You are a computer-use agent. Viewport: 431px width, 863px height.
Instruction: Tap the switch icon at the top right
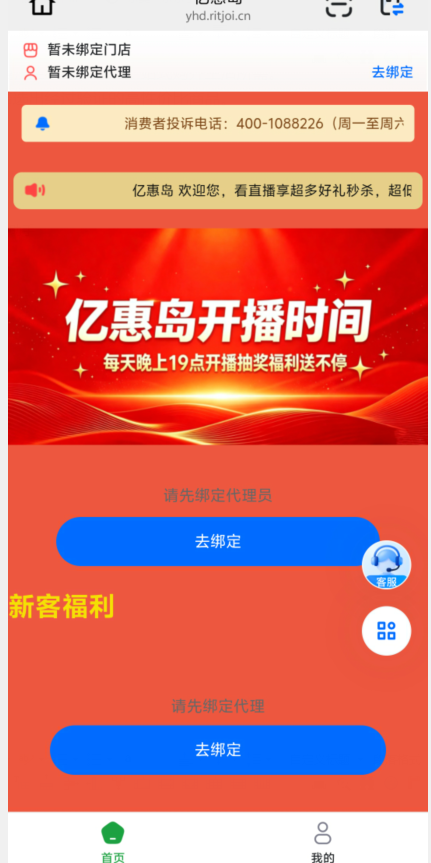[393, 7]
